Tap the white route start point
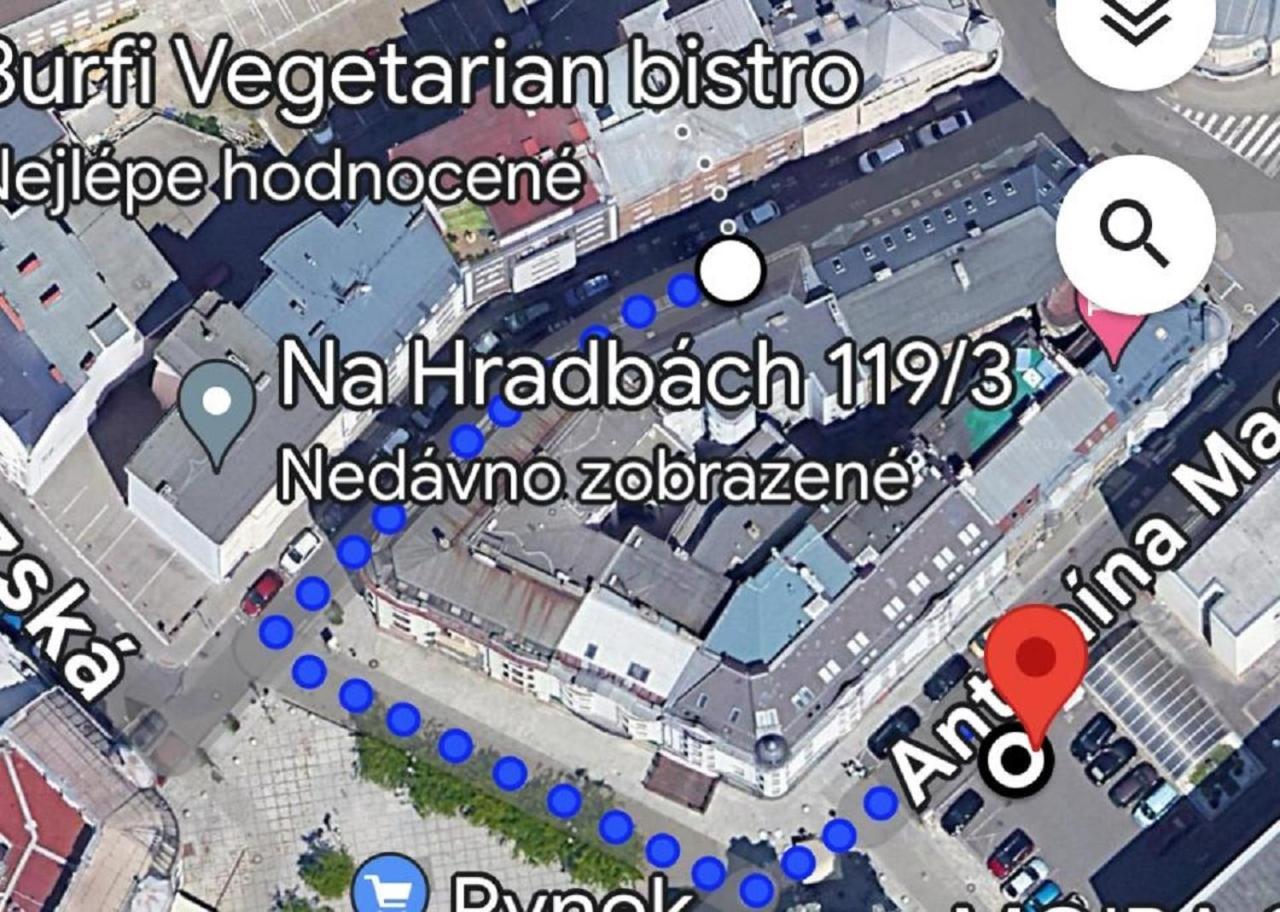1280x912 pixels. pyautogui.click(x=731, y=271)
